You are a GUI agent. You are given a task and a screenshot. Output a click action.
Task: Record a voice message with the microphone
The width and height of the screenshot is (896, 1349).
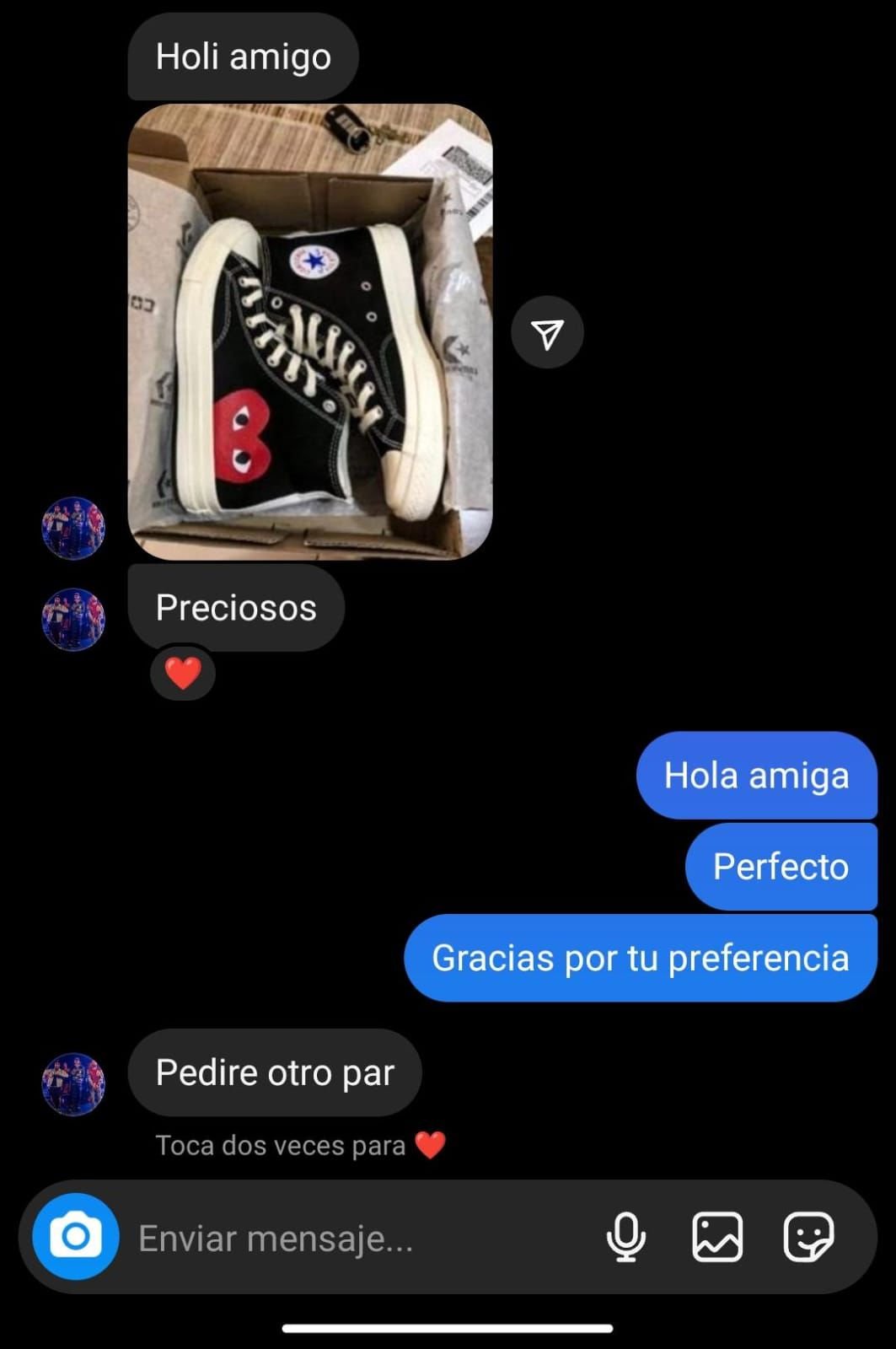pos(626,1237)
